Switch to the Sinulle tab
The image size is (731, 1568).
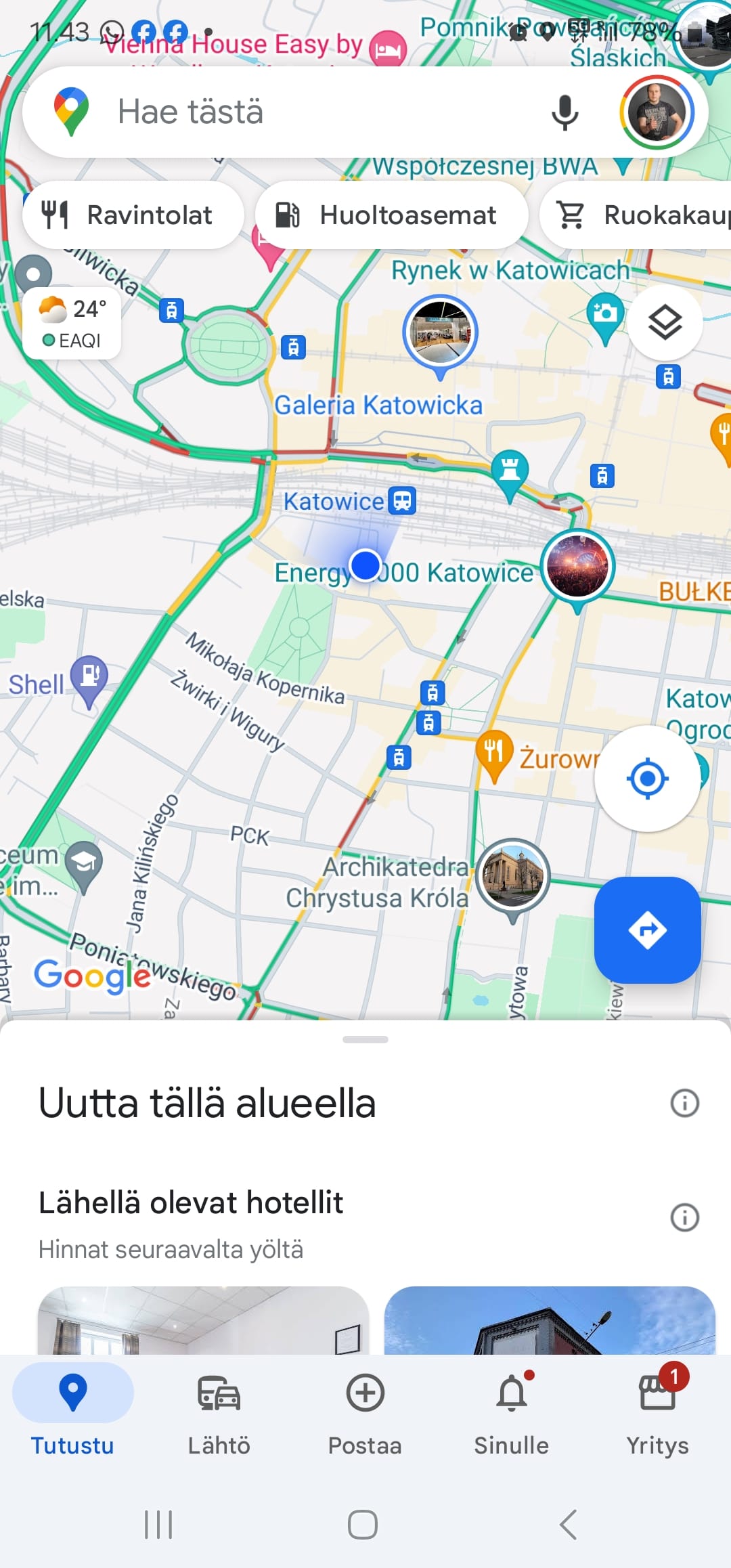pos(511,1411)
